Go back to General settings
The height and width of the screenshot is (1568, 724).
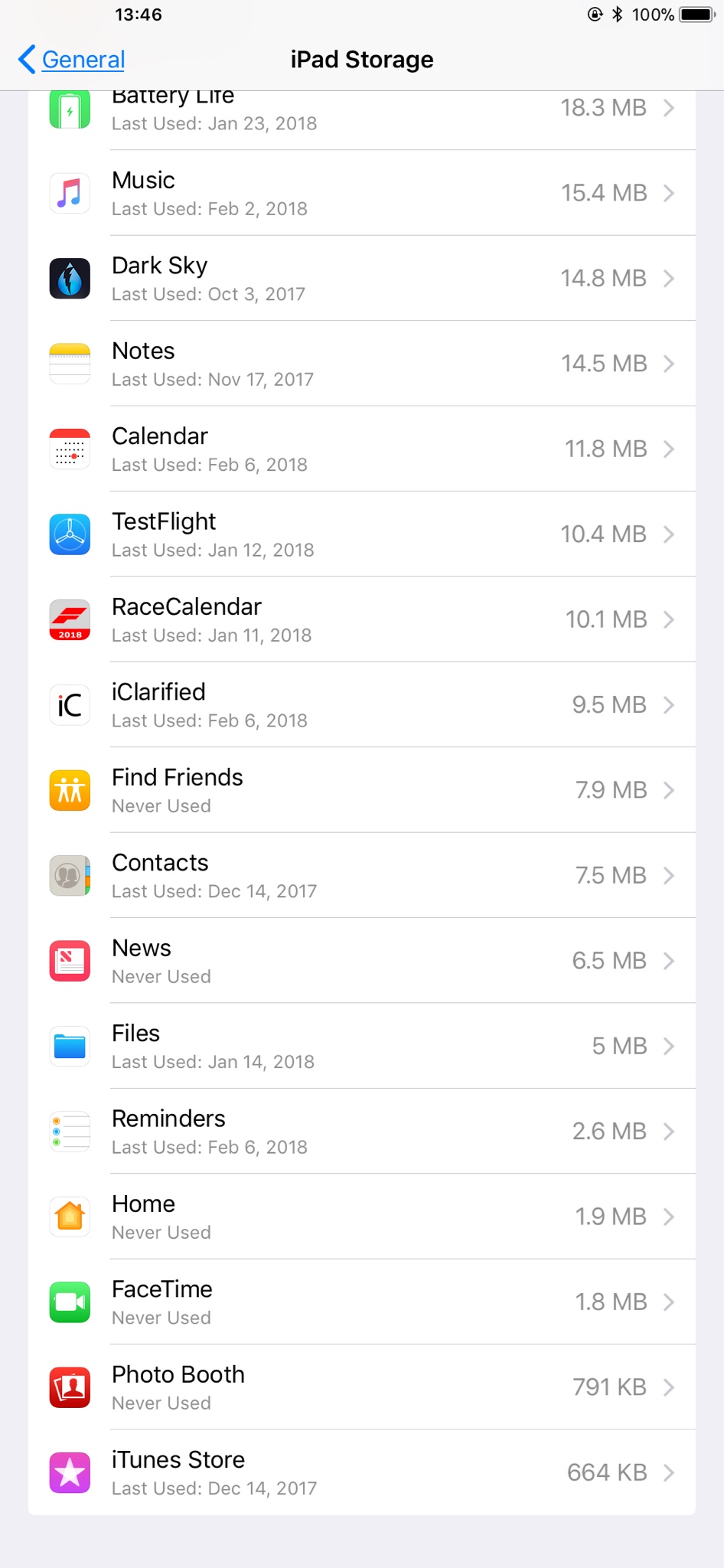71,59
